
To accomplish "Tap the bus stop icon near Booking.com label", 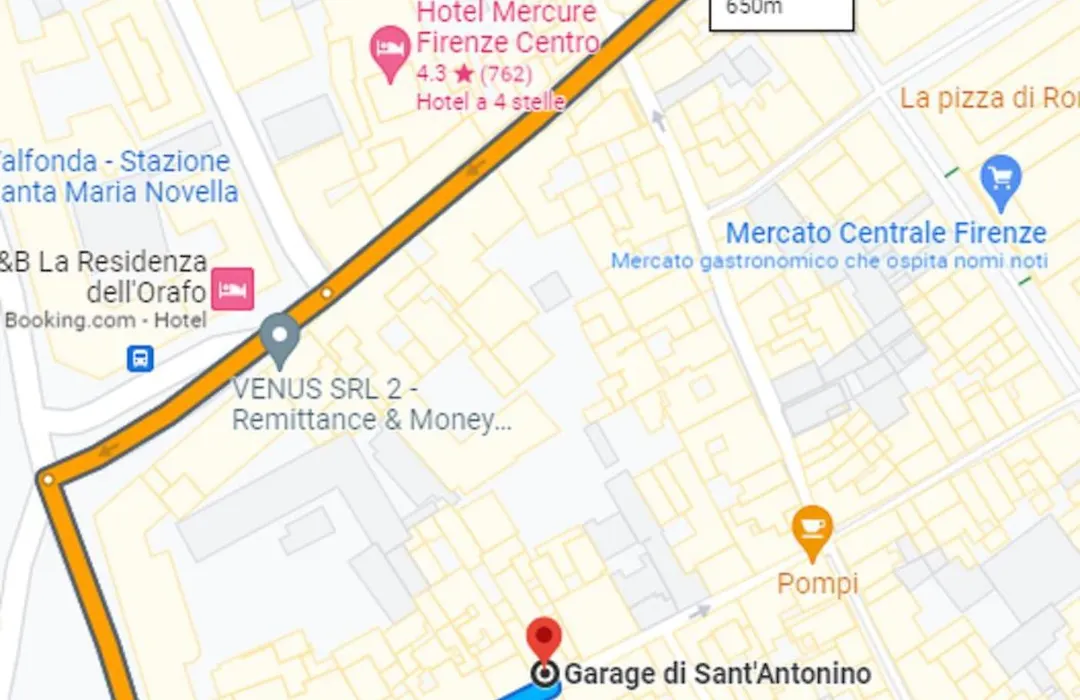I will click(140, 357).
